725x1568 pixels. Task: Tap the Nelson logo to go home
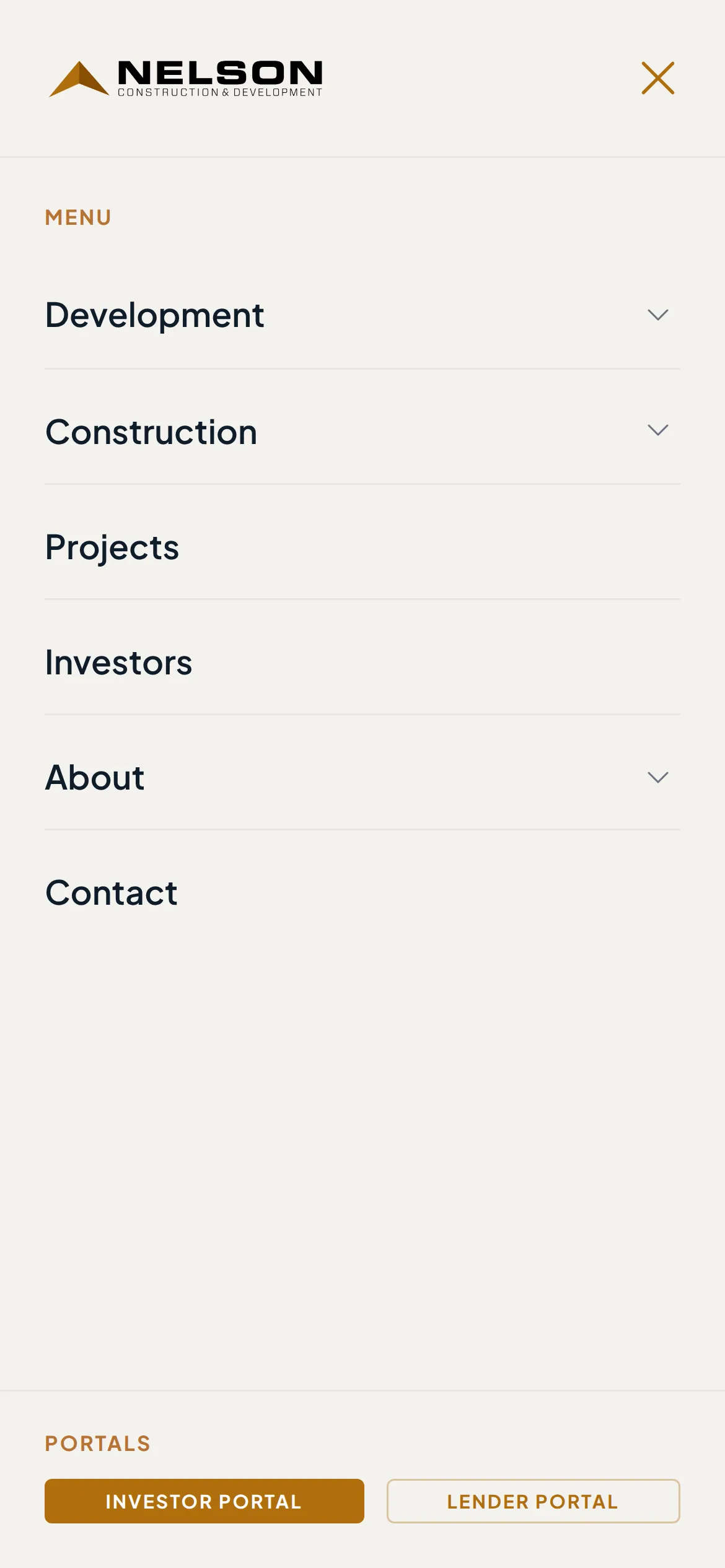[x=185, y=79]
